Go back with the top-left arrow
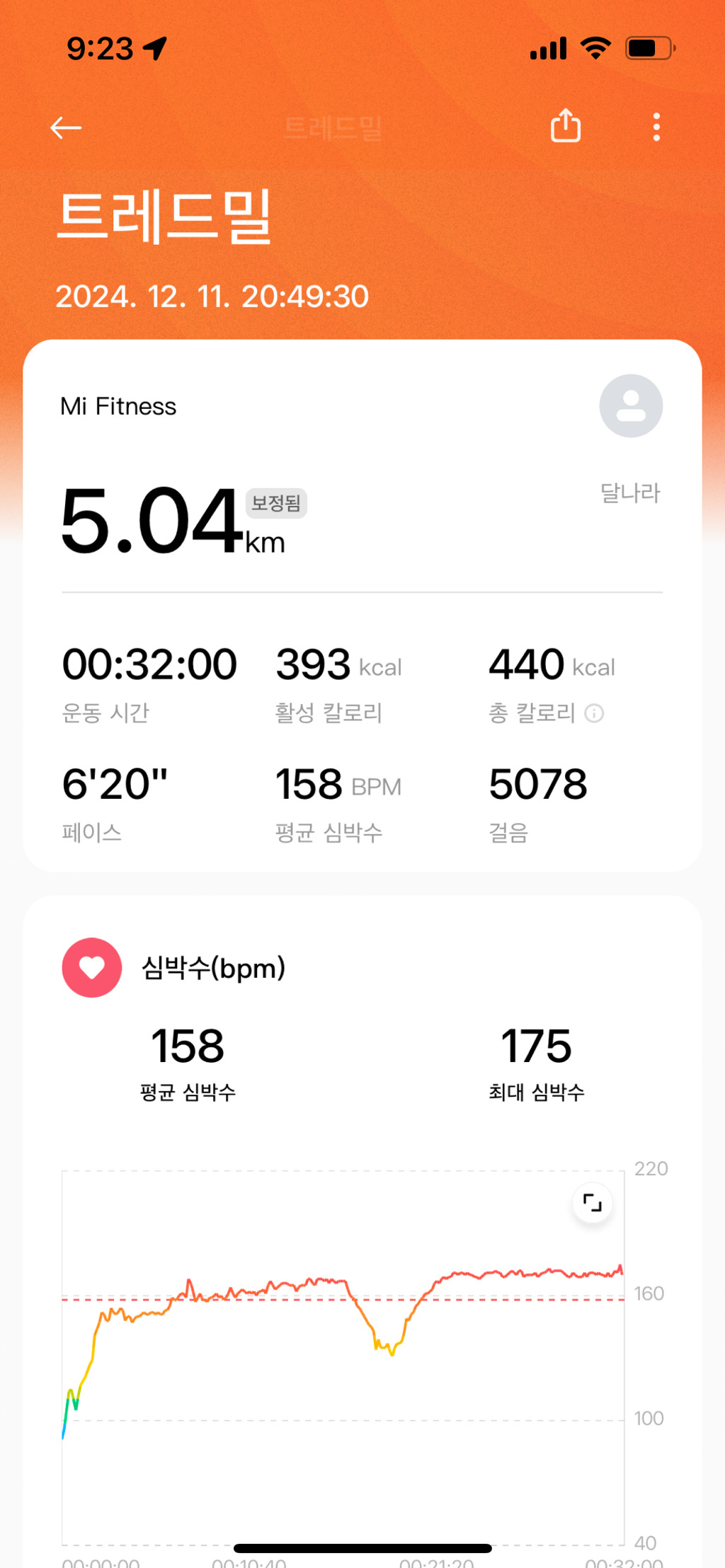The image size is (725, 1568). [66, 128]
